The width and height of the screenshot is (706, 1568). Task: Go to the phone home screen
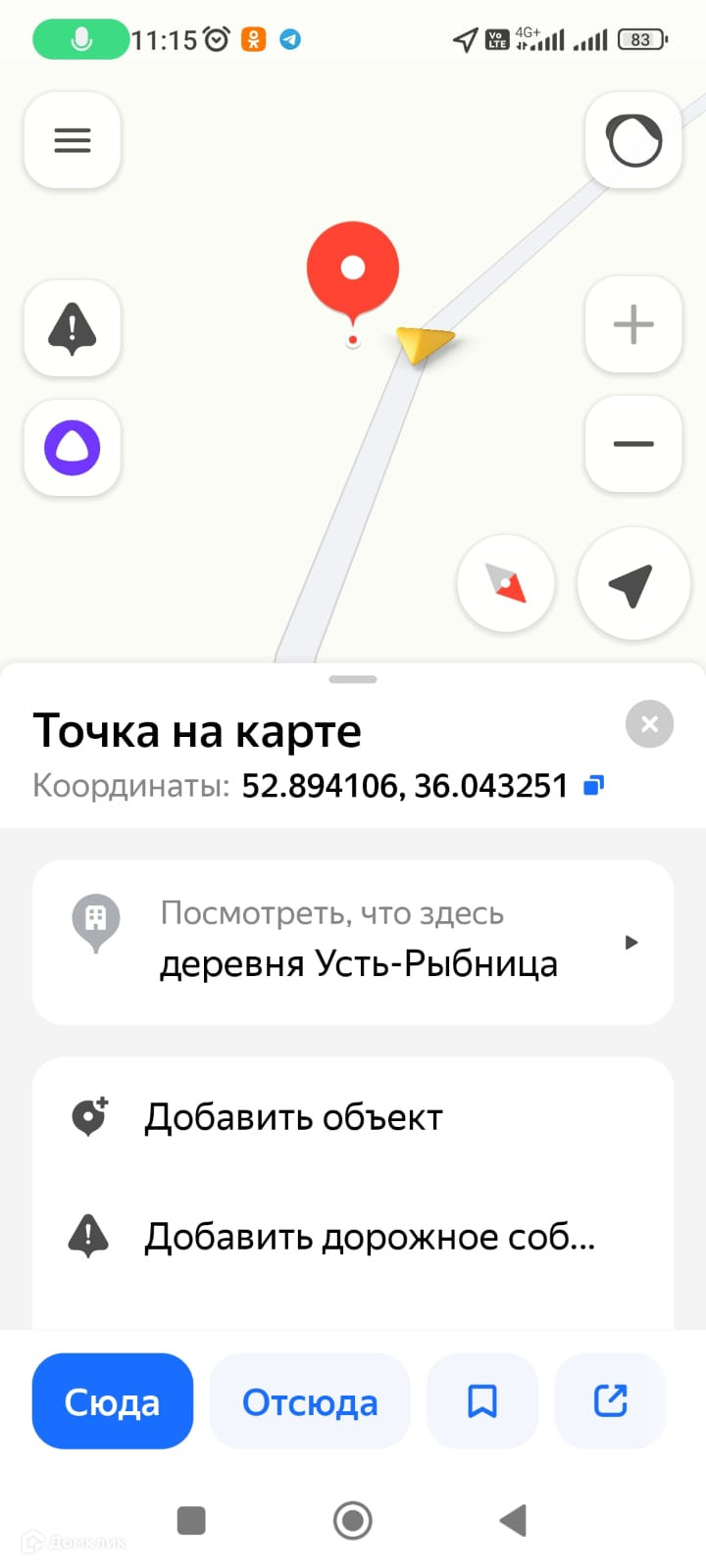coord(353,1520)
